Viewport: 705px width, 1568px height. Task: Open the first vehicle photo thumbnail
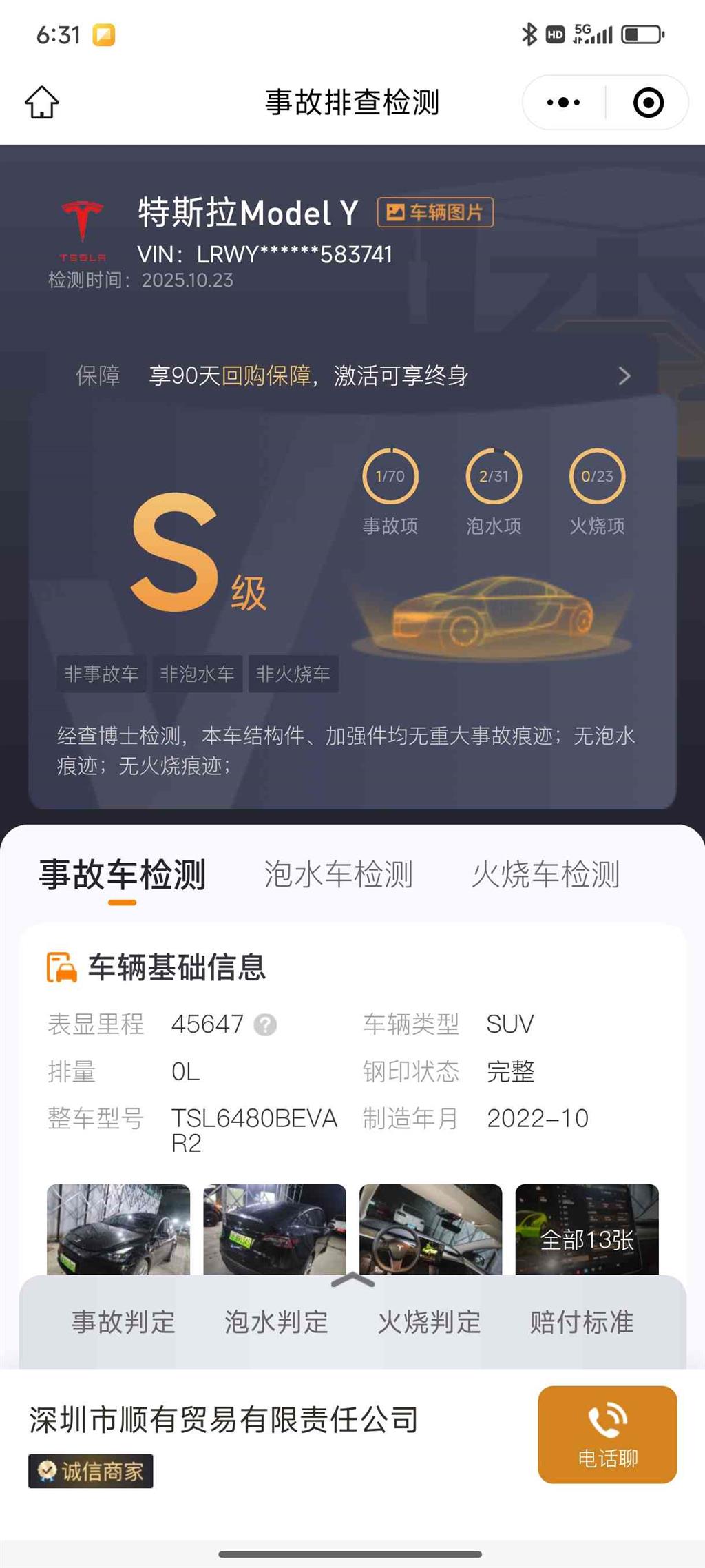click(x=118, y=1229)
